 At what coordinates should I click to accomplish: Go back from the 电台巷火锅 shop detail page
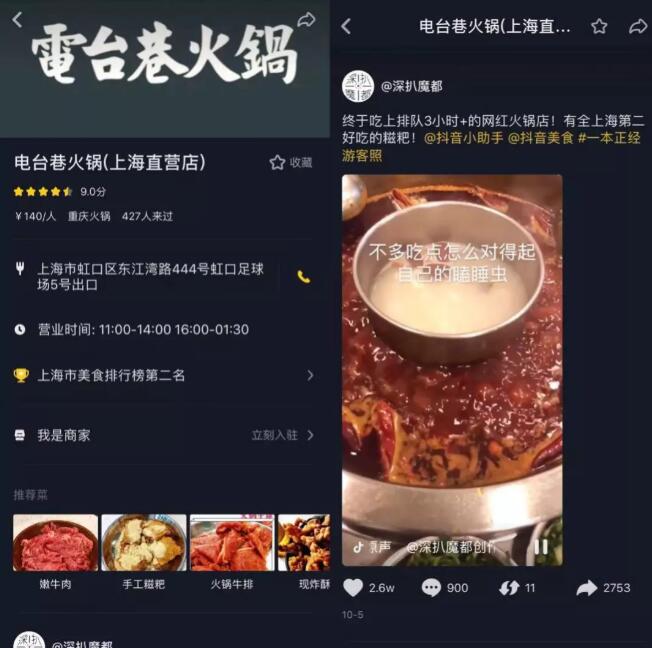[x=17, y=20]
